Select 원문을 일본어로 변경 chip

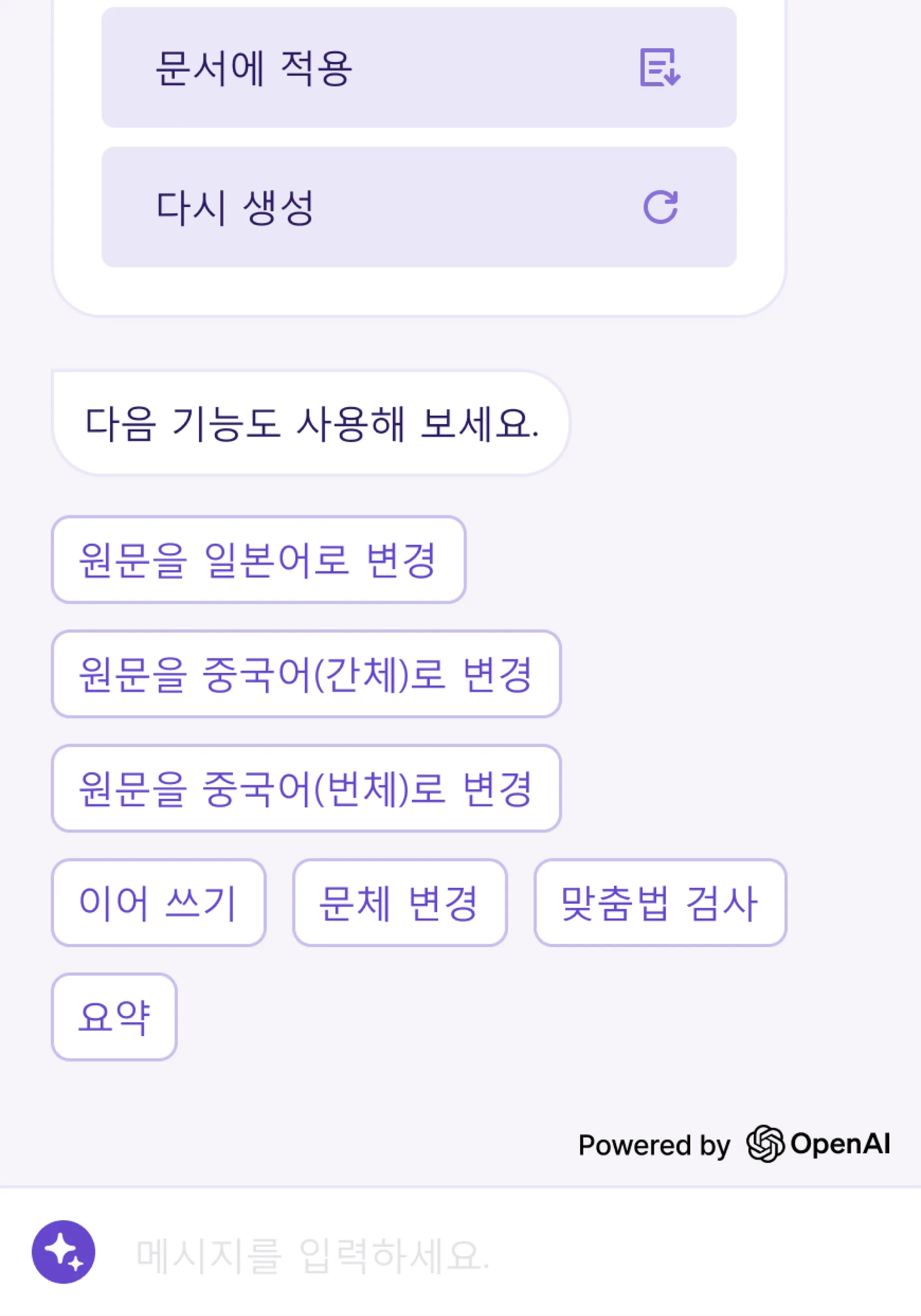(259, 560)
